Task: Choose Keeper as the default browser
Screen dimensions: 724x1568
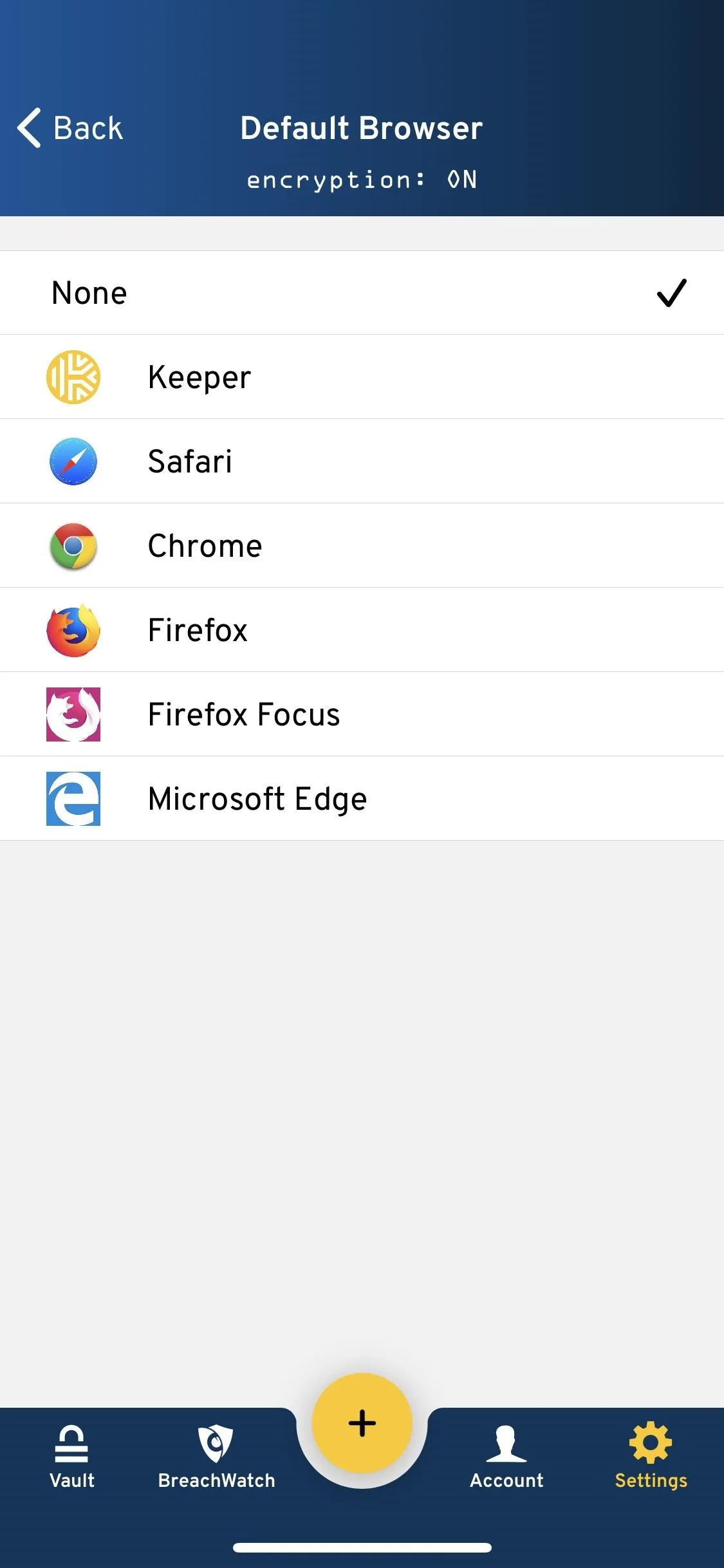Action: tap(362, 377)
